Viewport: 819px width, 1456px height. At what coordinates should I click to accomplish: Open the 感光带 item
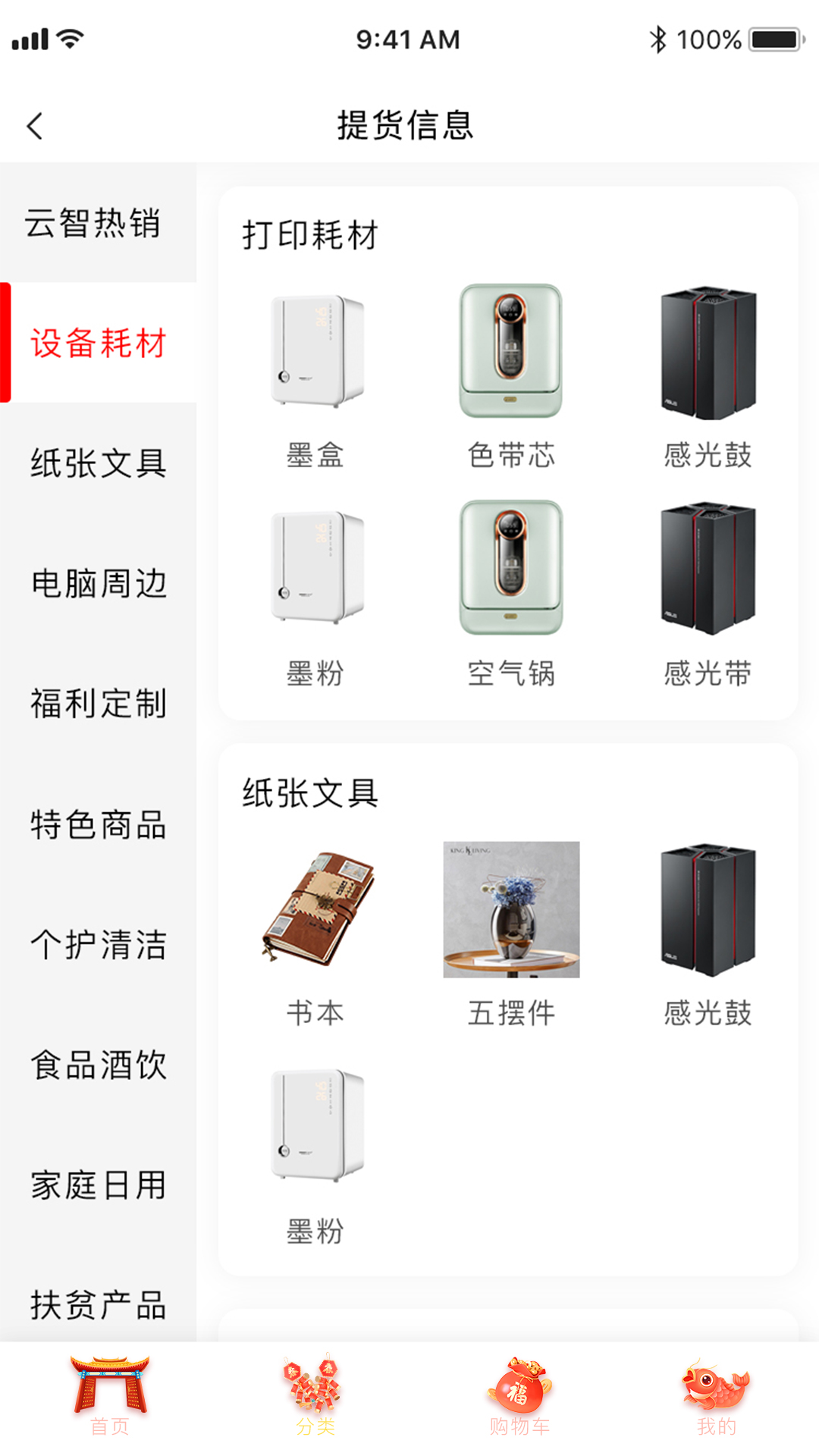coord(708,591)
